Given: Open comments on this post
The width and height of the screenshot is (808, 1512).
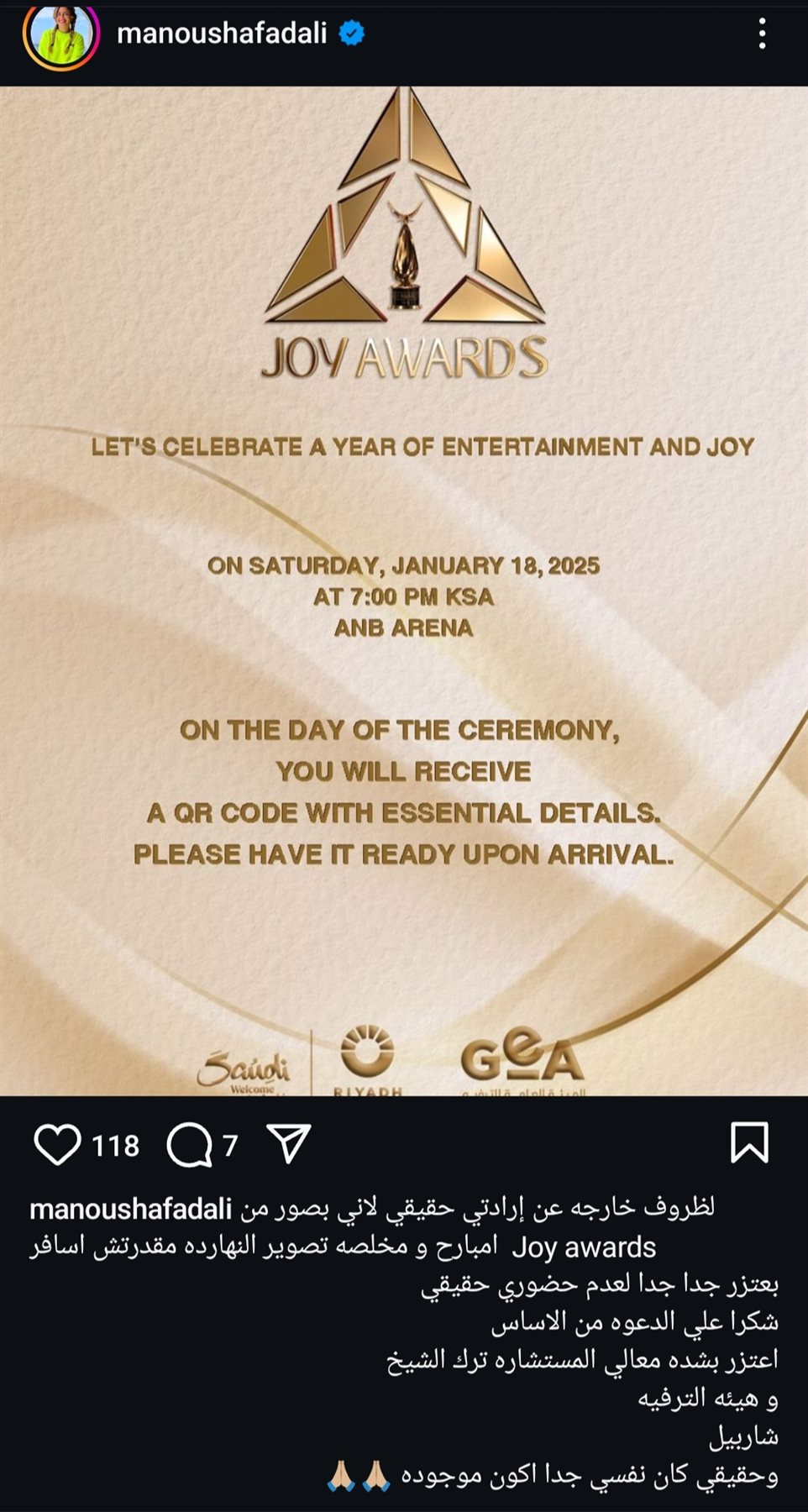Looking at the screenshot, I should coord(190,1144).
